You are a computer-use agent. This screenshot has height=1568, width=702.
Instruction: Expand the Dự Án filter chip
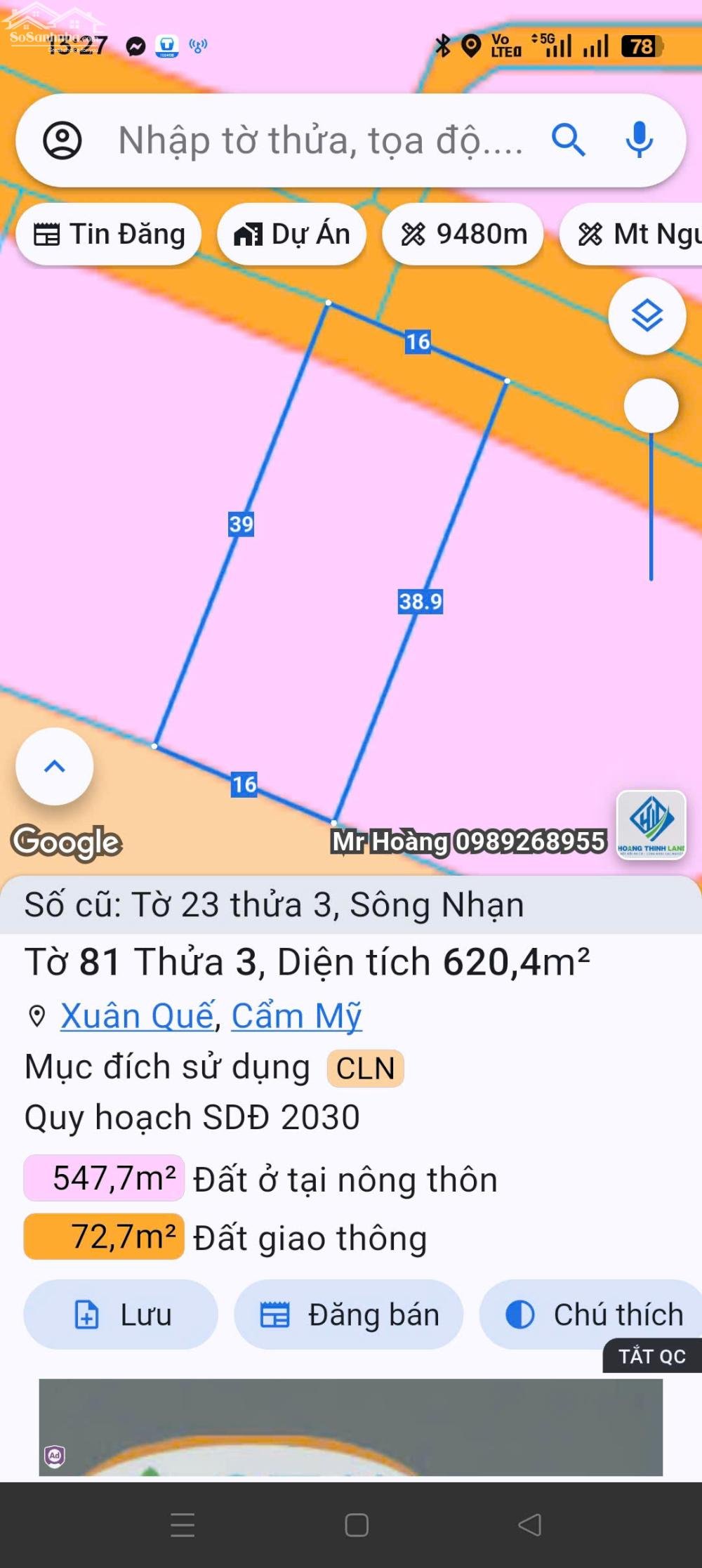(x=292, y=234)
